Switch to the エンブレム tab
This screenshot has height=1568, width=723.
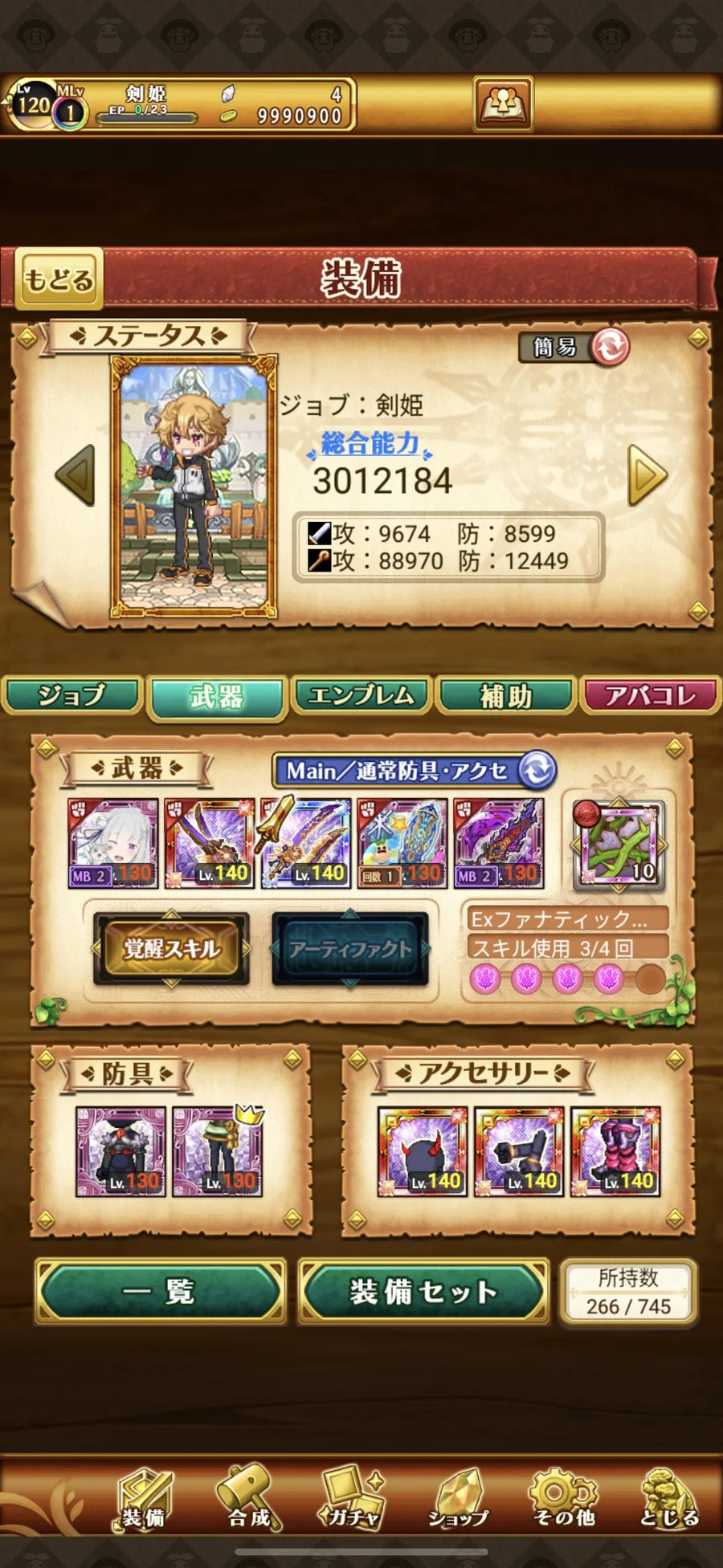(x=361, y=695)
